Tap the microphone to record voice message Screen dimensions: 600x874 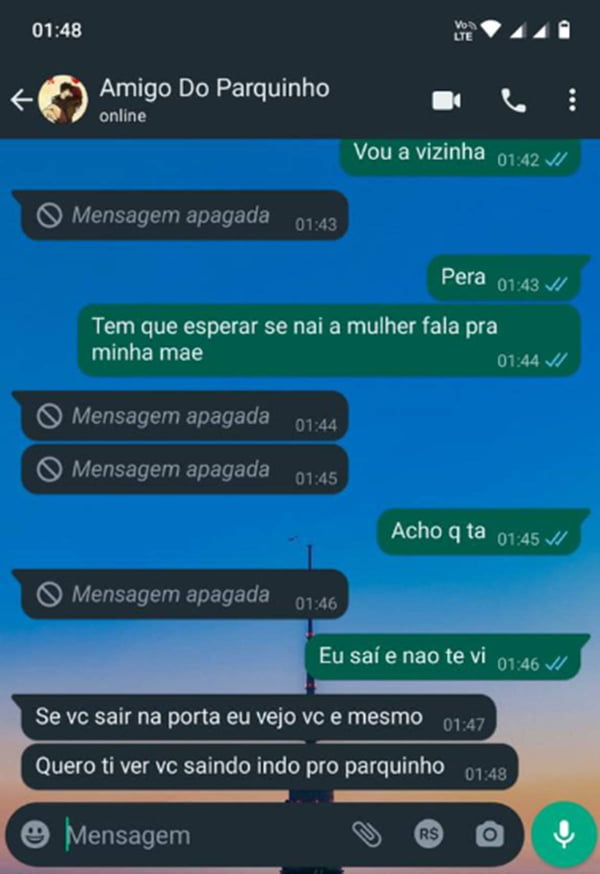[x=563, y=834]
